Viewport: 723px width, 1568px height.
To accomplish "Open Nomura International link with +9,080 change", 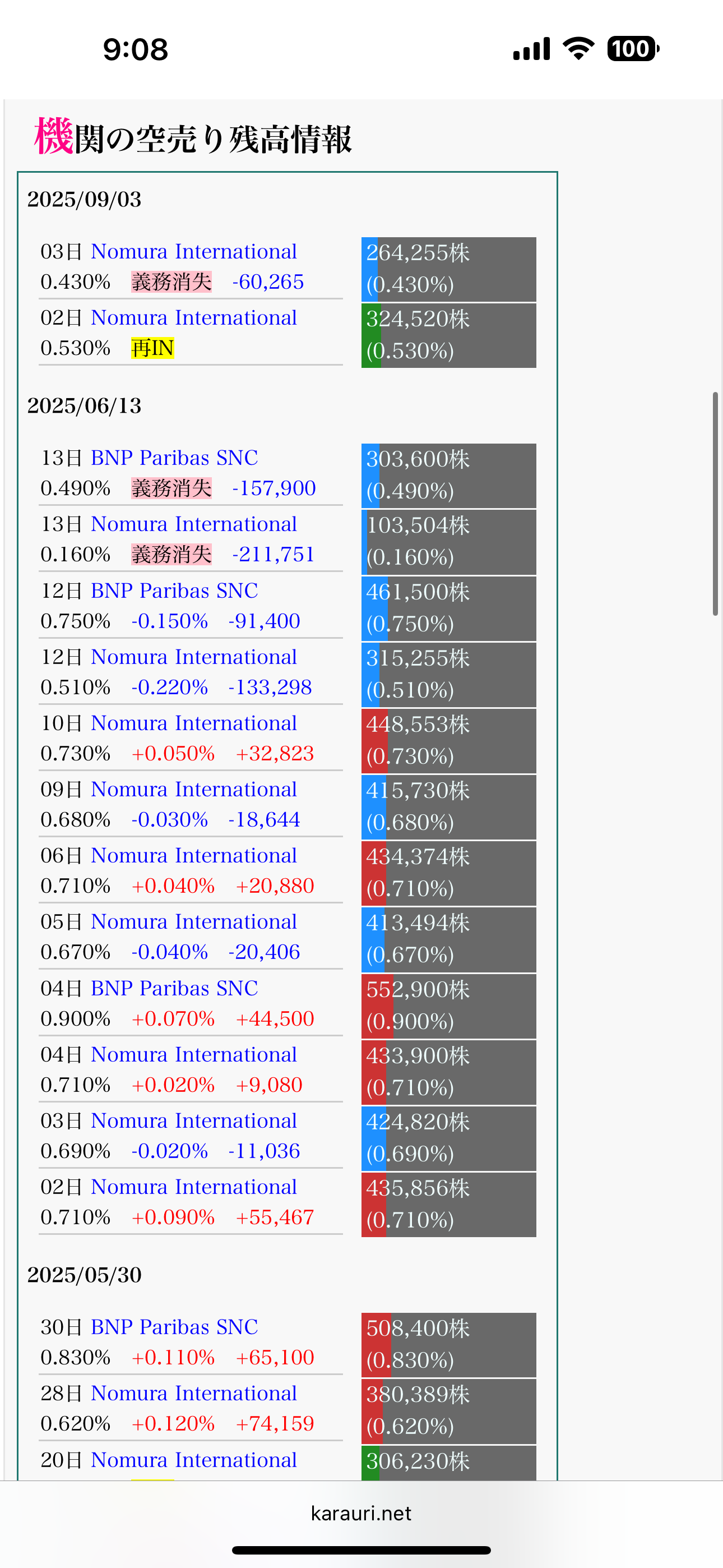I will tap(193, 1054).
